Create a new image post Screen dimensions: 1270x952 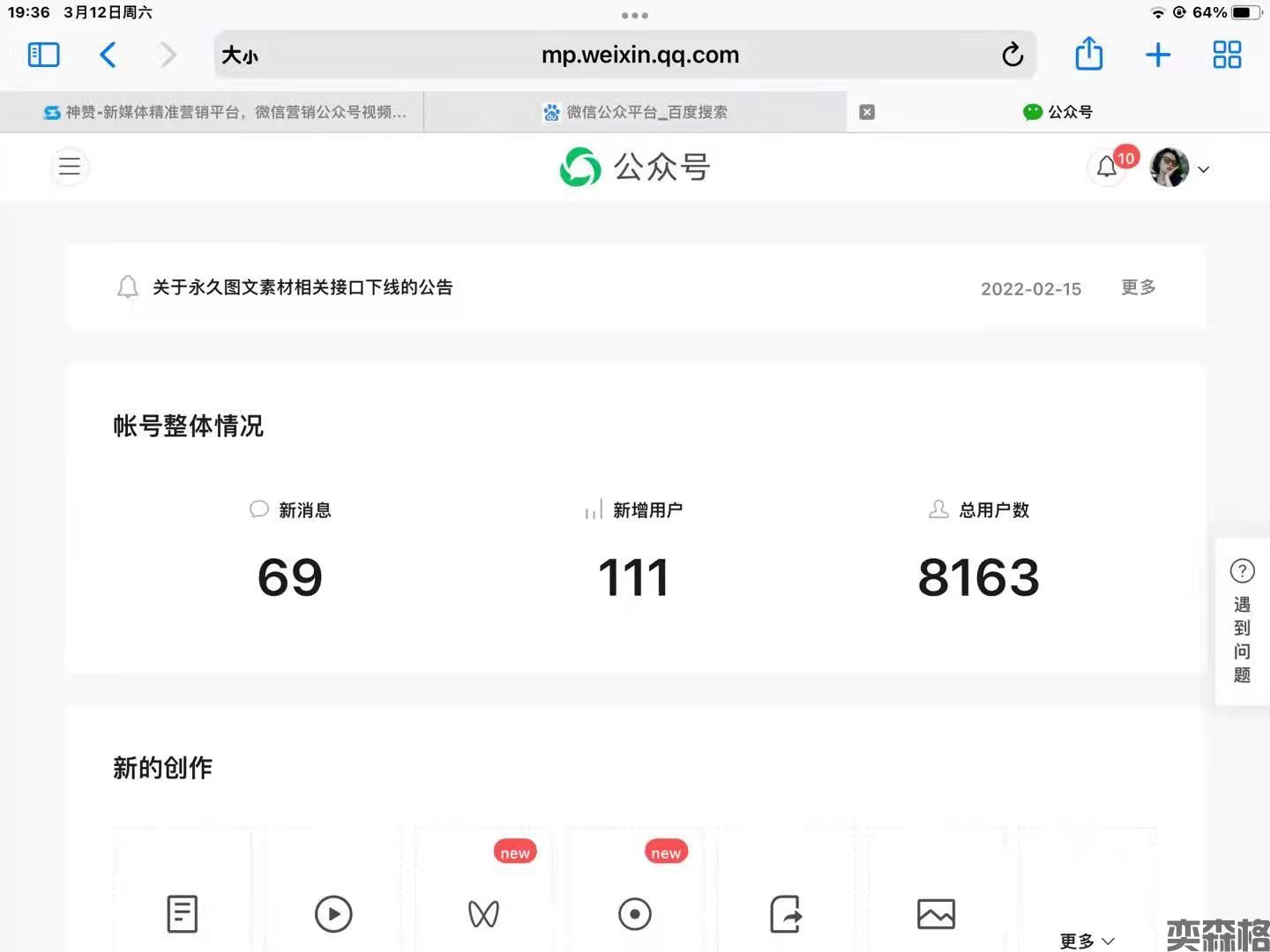[x=936, y=914]
